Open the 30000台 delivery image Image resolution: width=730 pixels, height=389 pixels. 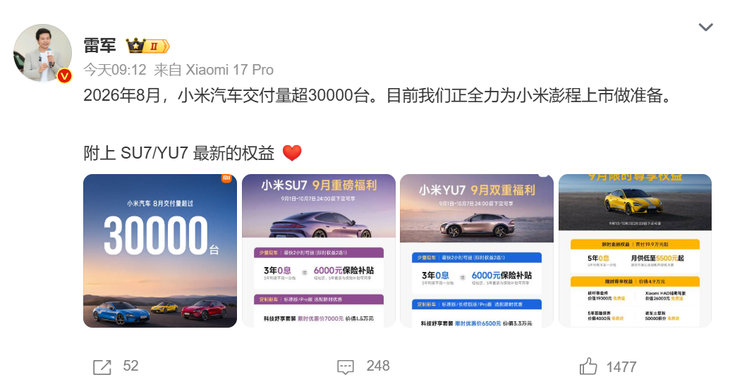(x=160, y=251)
